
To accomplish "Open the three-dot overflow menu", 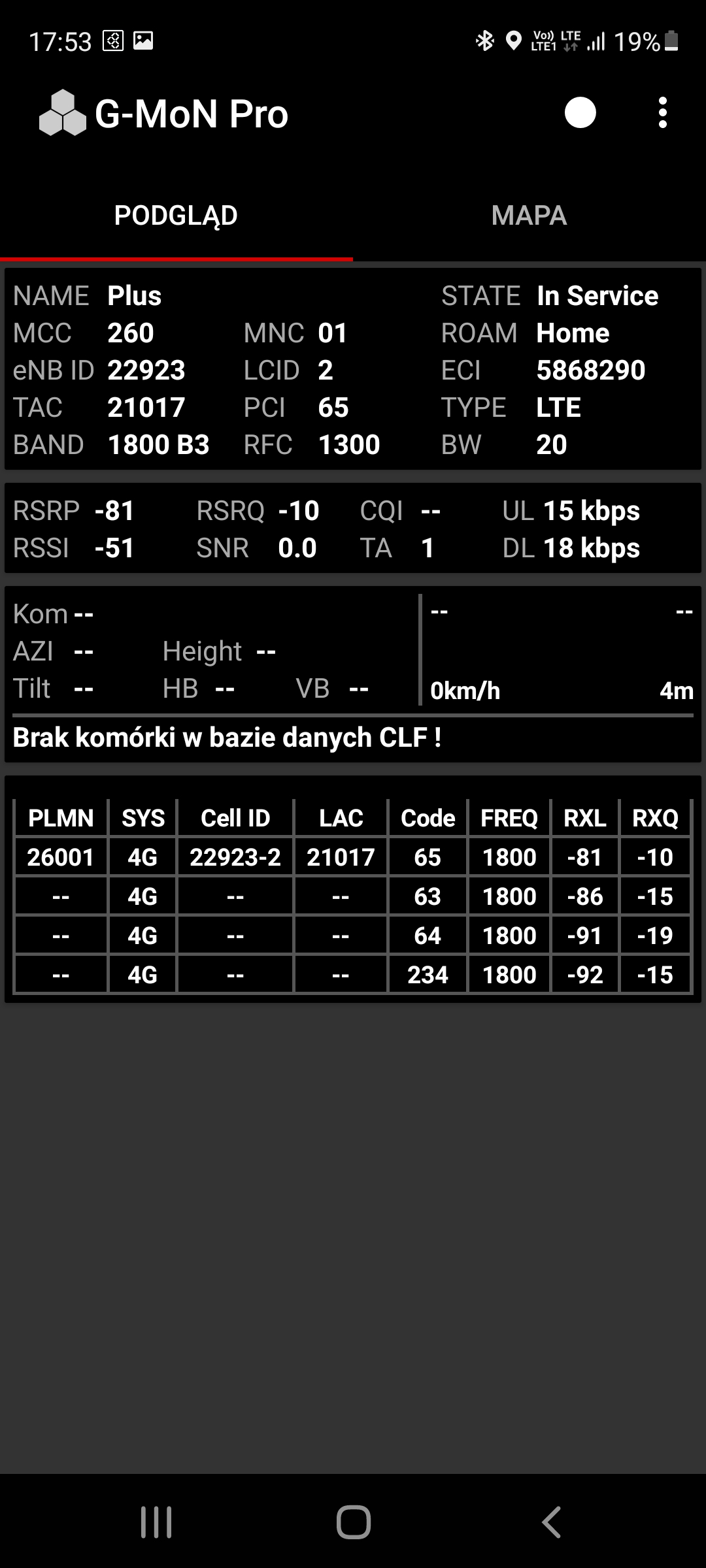I will pos(662,113).
